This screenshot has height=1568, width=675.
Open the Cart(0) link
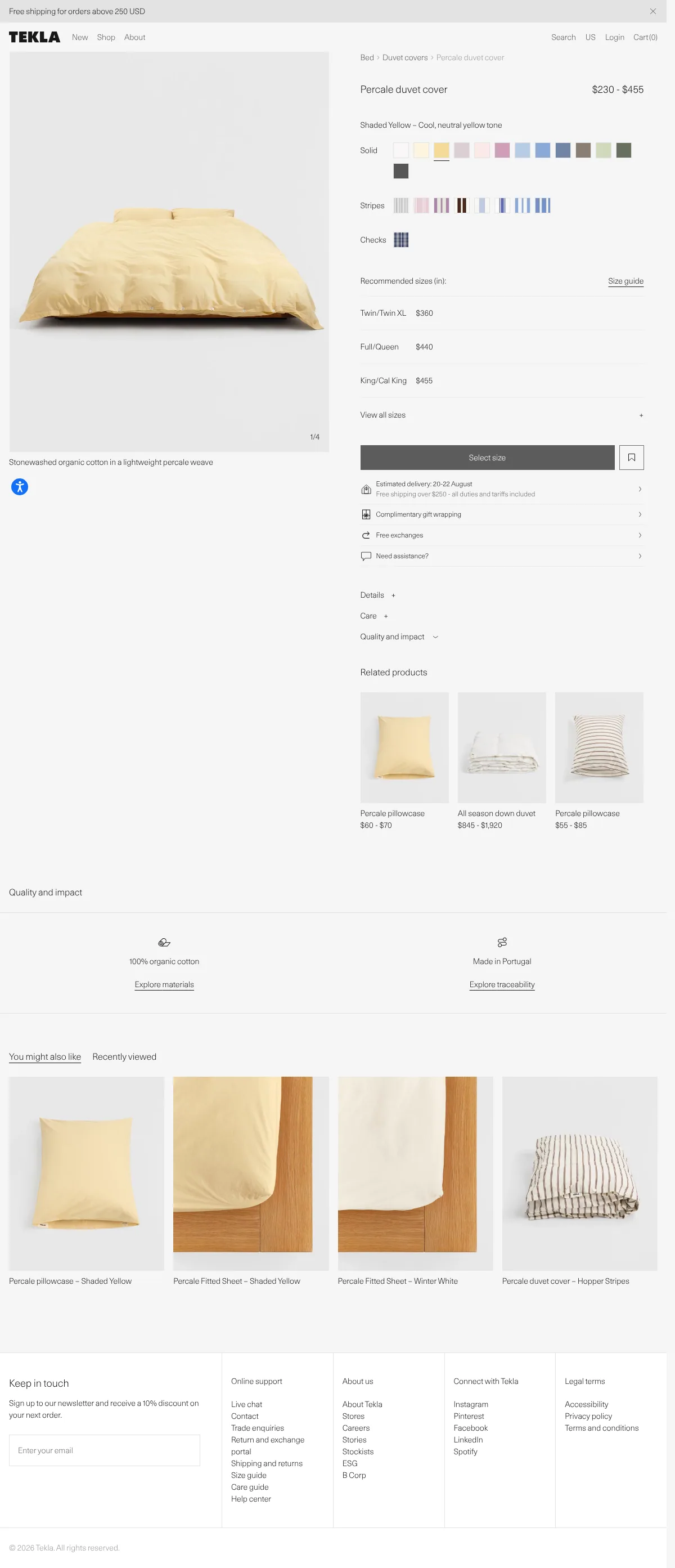[x=645, y=38]
